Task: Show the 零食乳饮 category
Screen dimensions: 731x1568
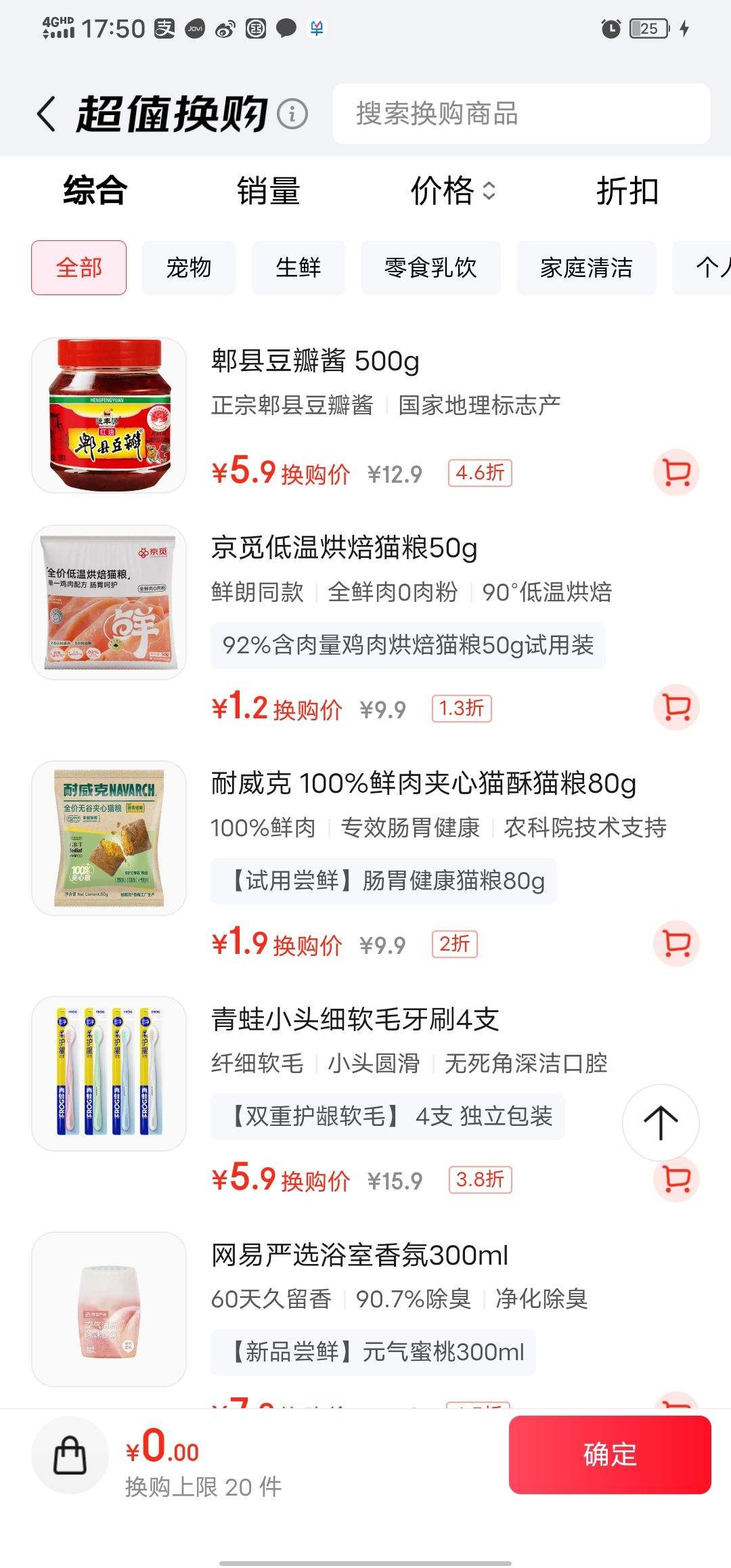Action: (x=430, y=267)
